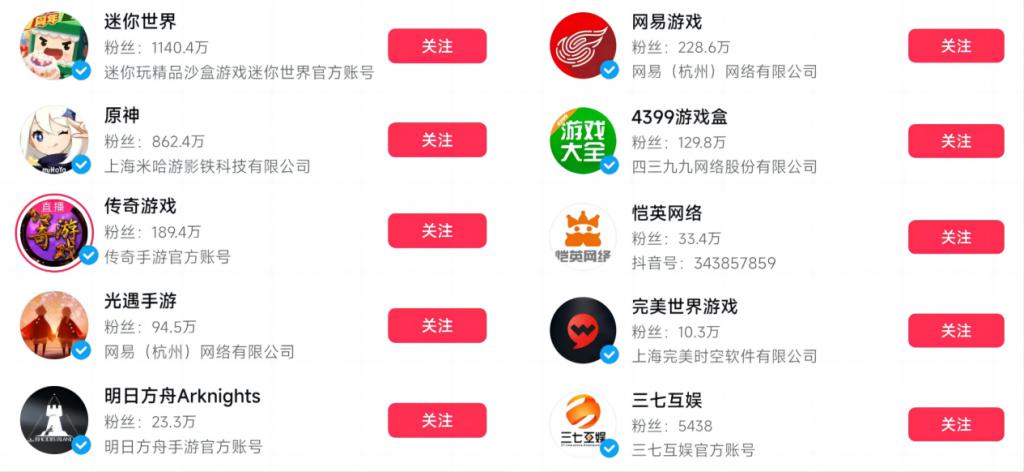Follow 明日方舟Arknights account
Viewport: 1024px width, 472px height.
click(x=437, y=421)
